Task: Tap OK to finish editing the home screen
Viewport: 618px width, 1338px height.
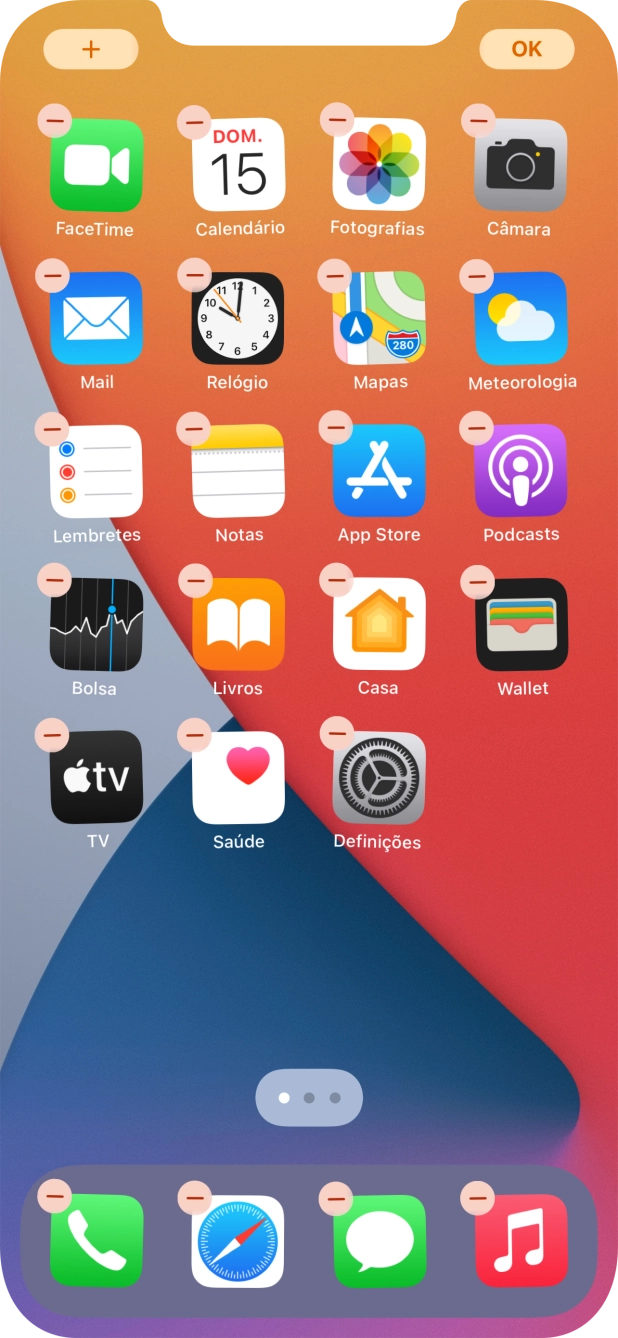Action: pyautogui.click(x=526, y=49)
